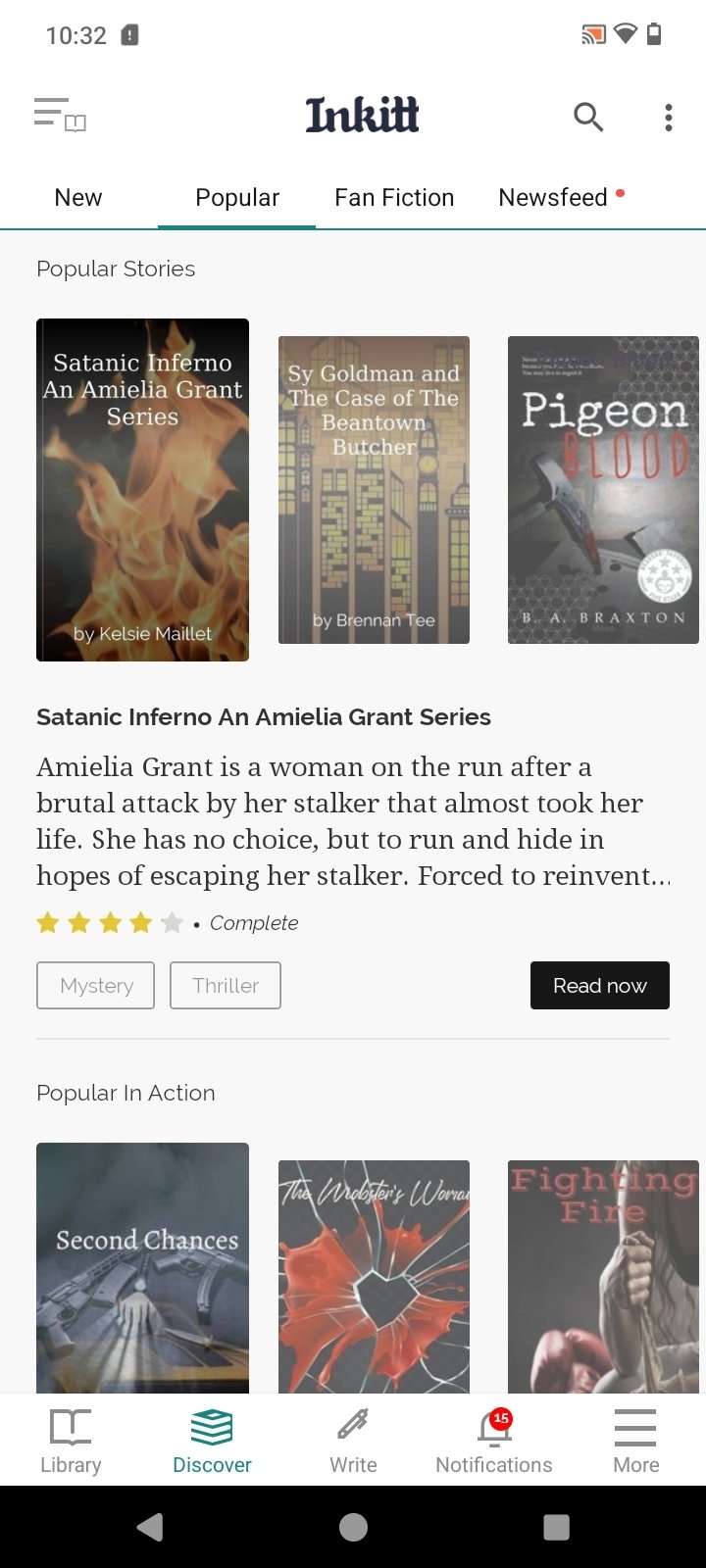Image resolution: width=706 pixels, height=1568 pixels.
Task: Open the Satanic Inferno book cover
Action: 142,490
